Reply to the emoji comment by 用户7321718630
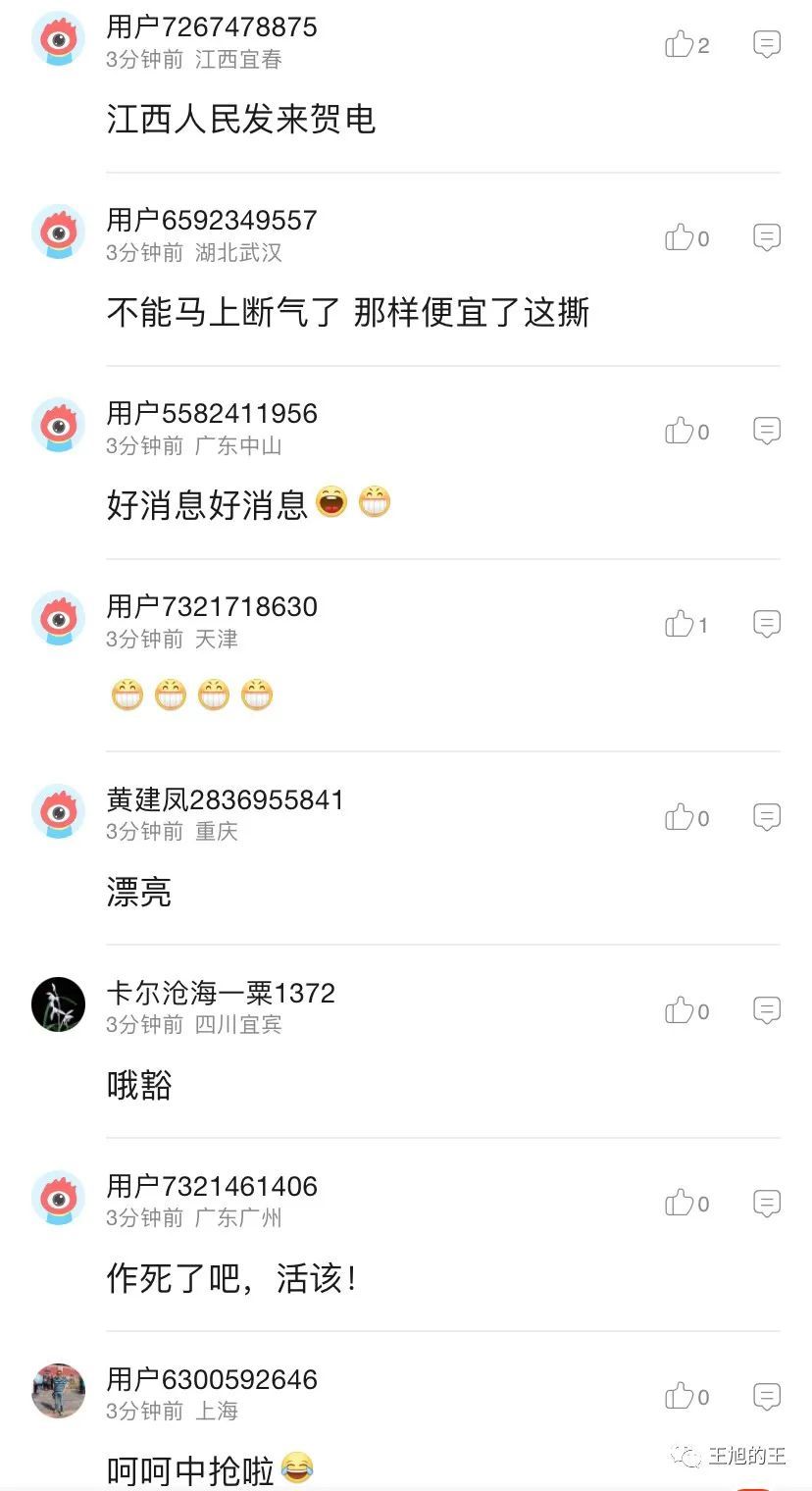 point(767,624)
